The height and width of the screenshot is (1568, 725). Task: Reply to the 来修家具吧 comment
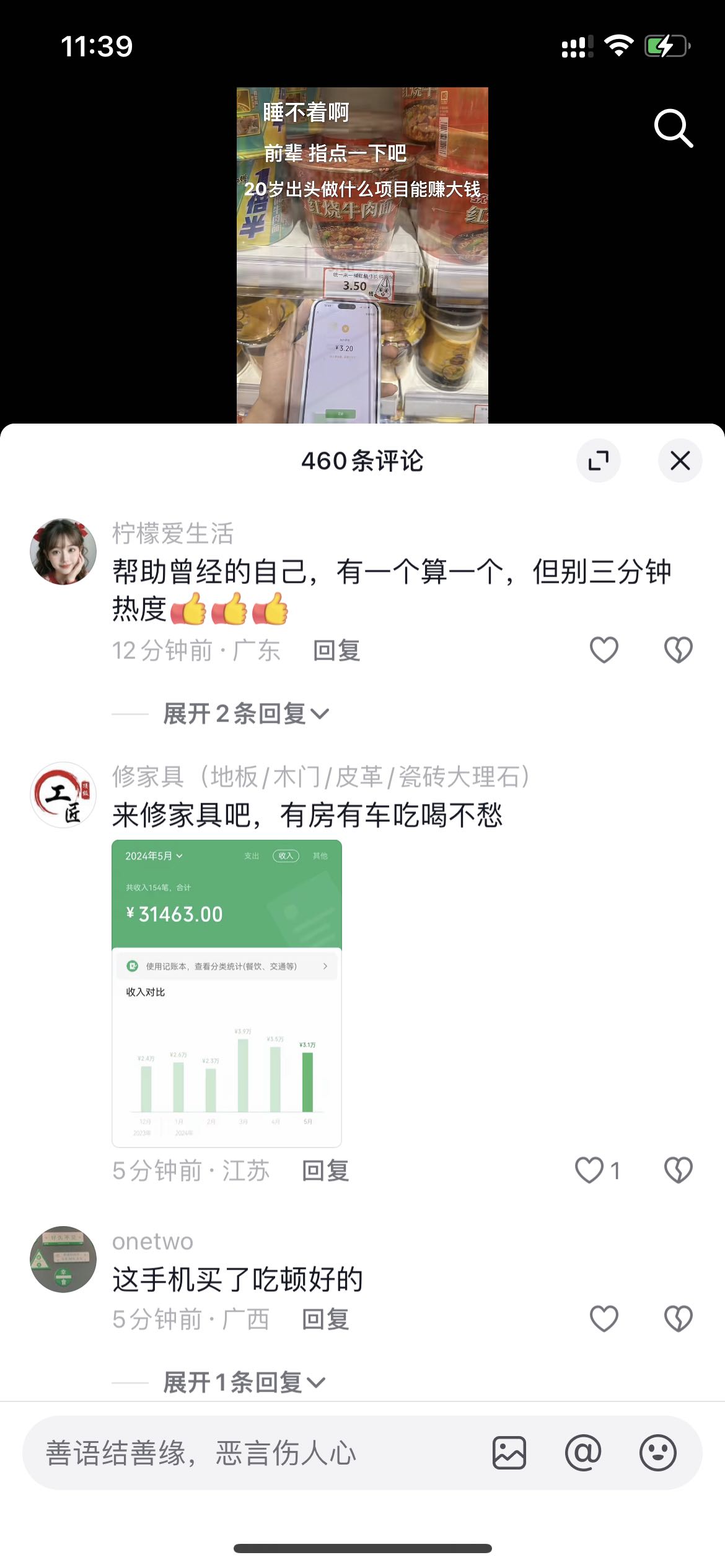click(x=325, y=1171)
